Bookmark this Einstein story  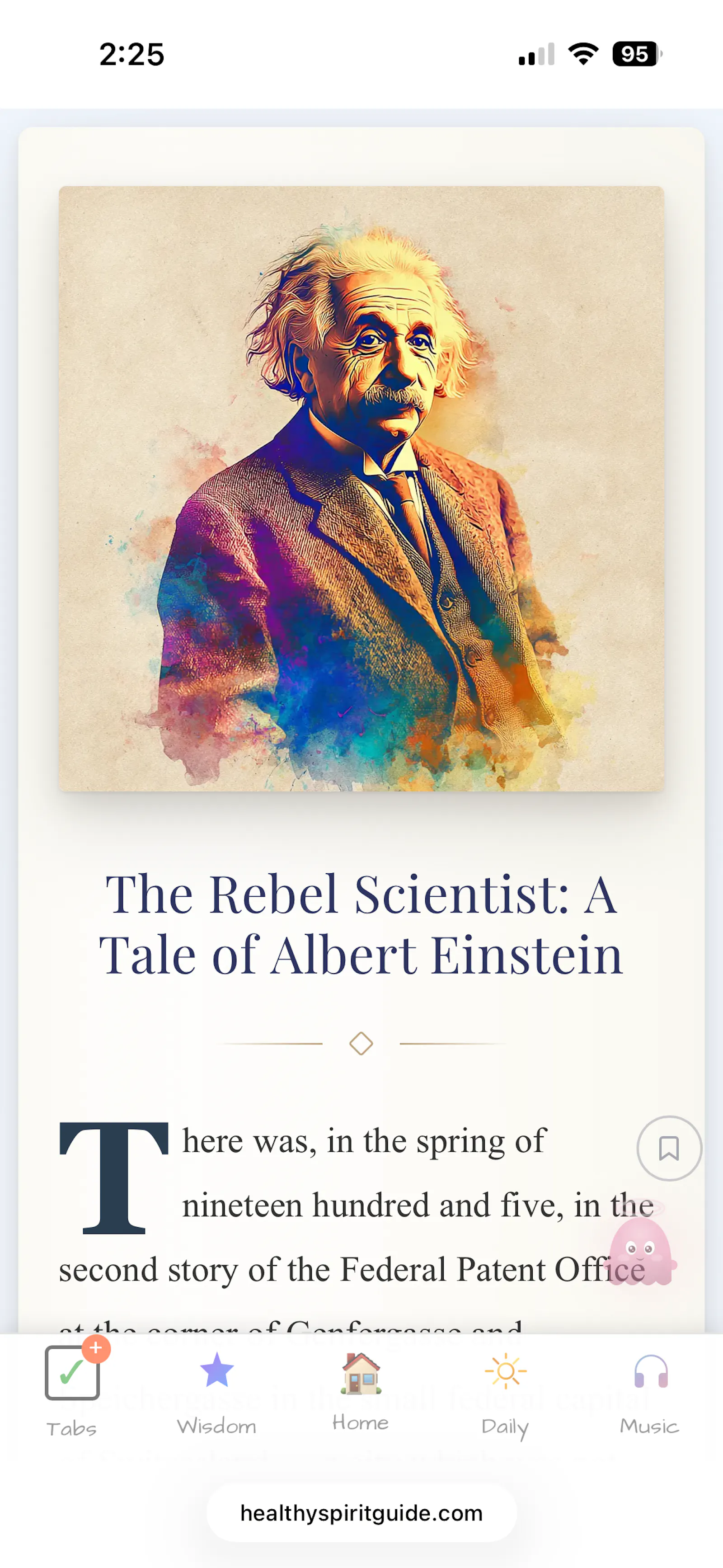[669, 1149]
